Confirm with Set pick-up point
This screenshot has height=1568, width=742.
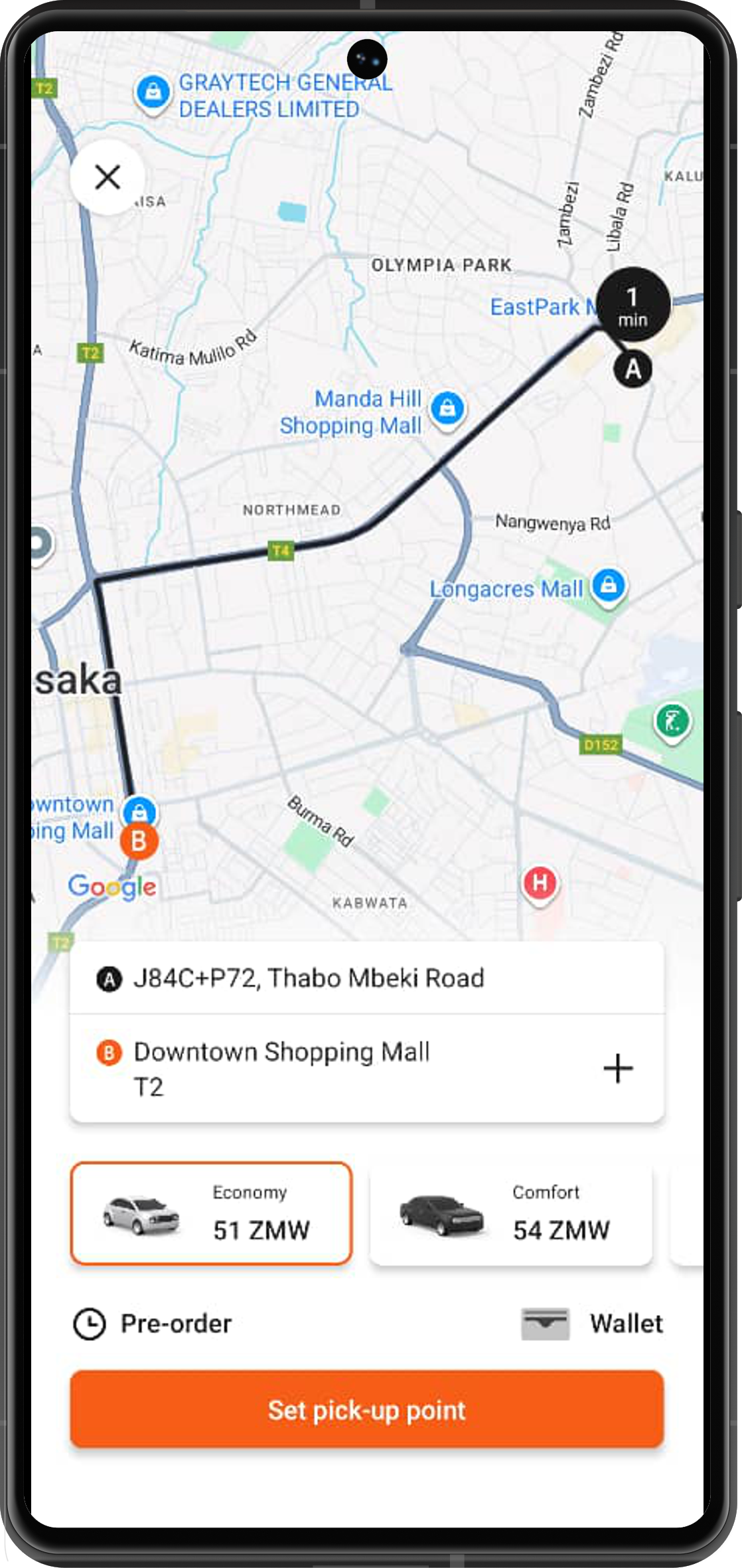[x=367, y=1409]
